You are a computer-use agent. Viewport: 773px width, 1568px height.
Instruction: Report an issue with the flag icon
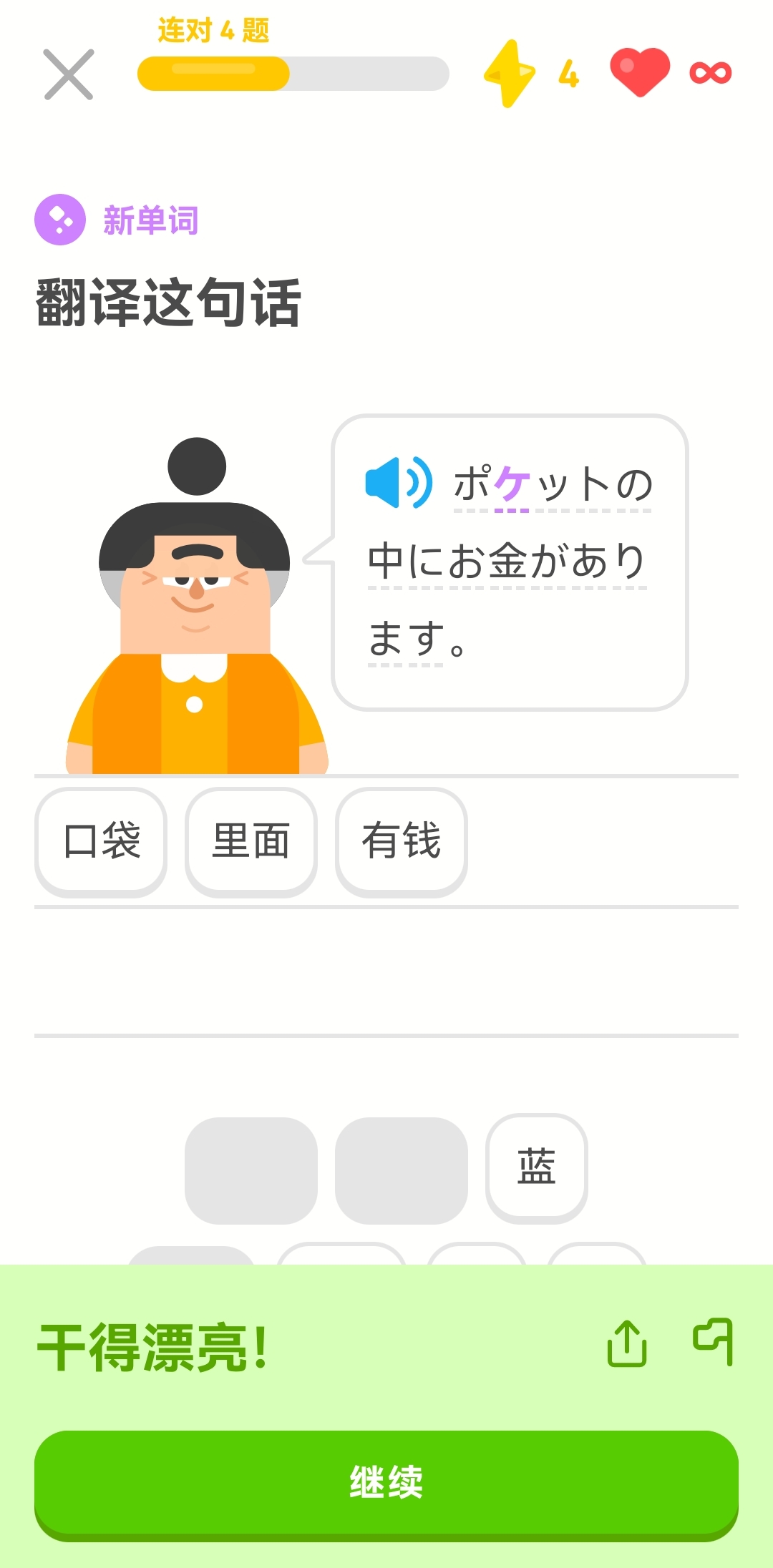[713, 1342]
